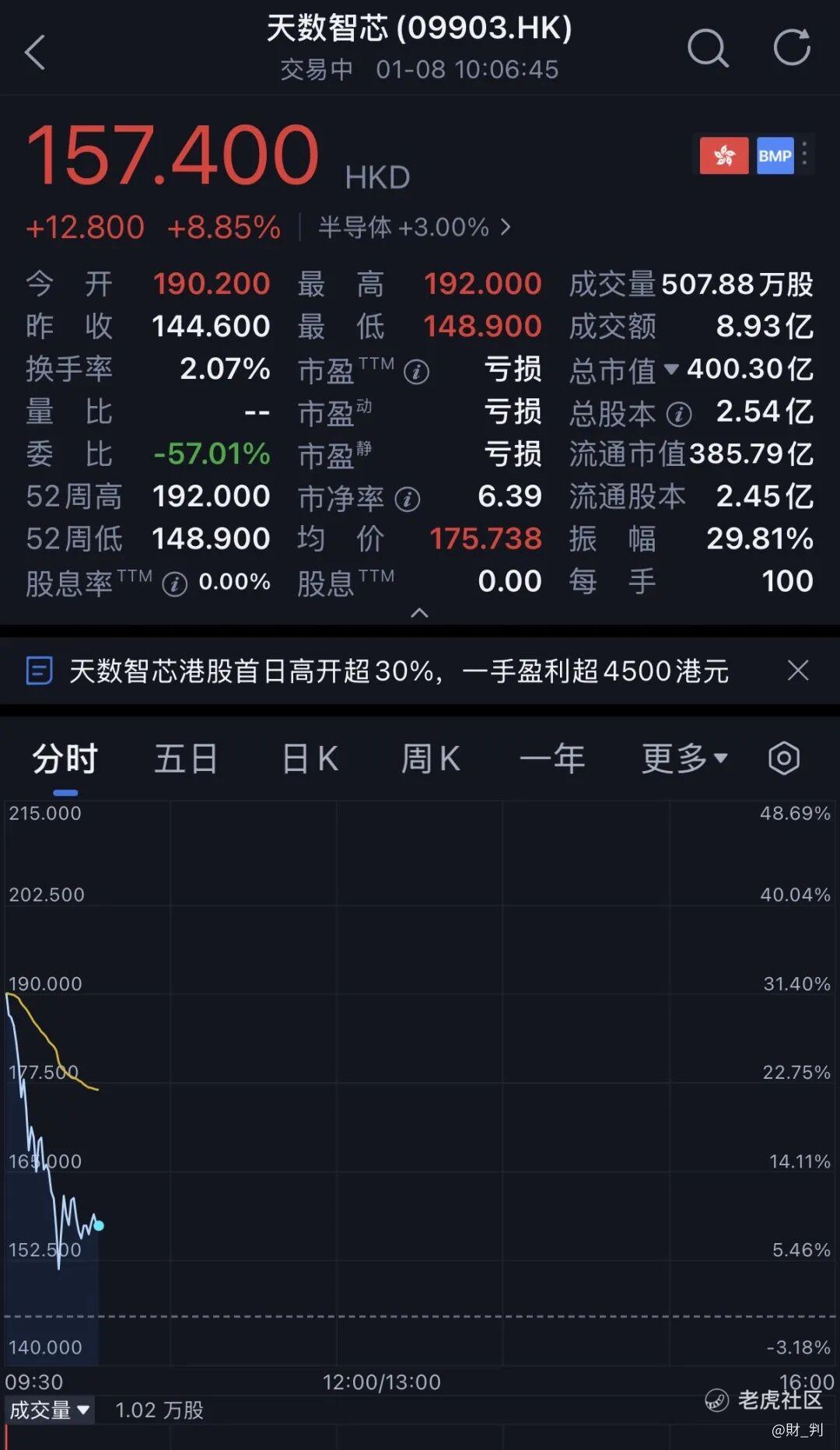The height and width of the screenshot is (1450, 840).
Task: Open the 成交量 indicator dropdown
Action: [50, 1410]
